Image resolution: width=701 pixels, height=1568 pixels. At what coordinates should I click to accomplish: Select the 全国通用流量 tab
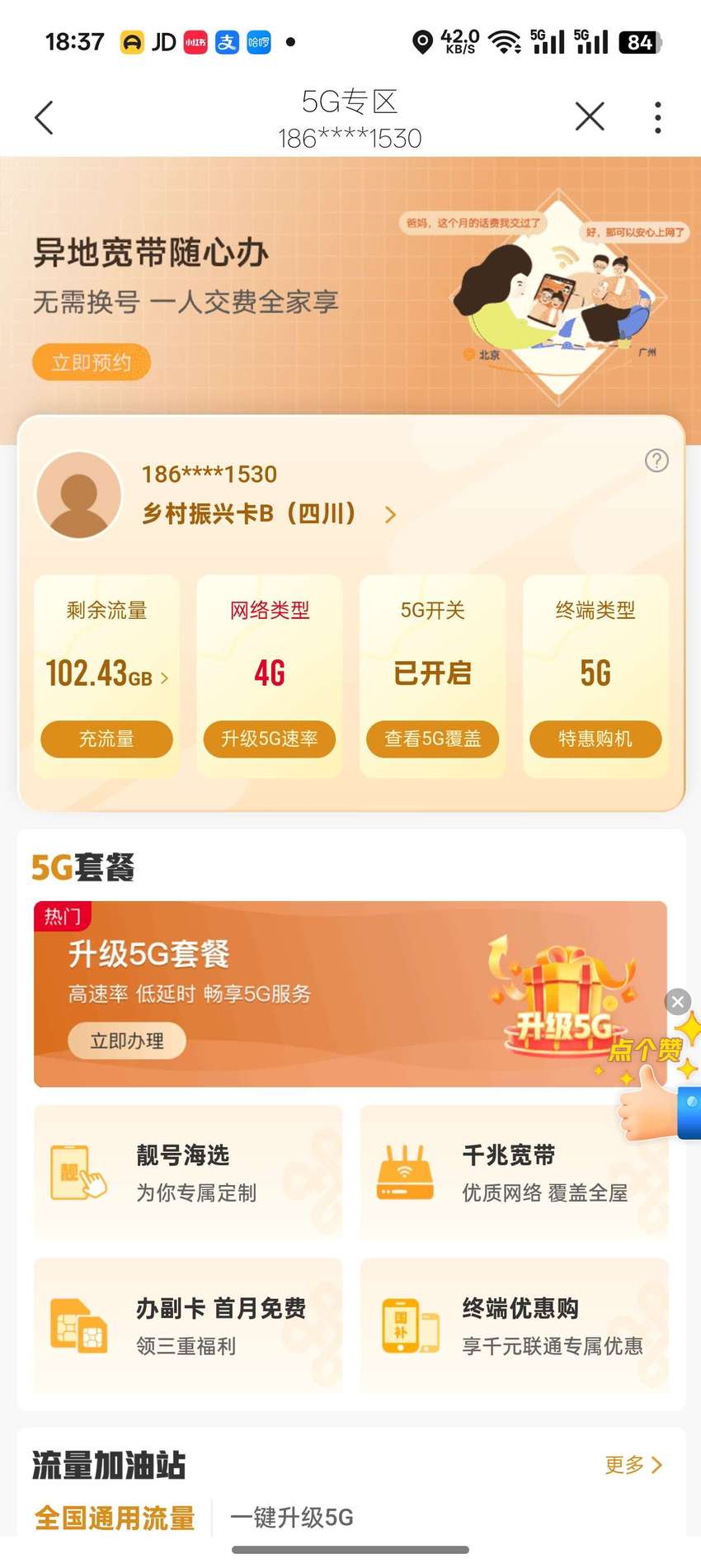pyautogui.click(x=115, y=1517)
